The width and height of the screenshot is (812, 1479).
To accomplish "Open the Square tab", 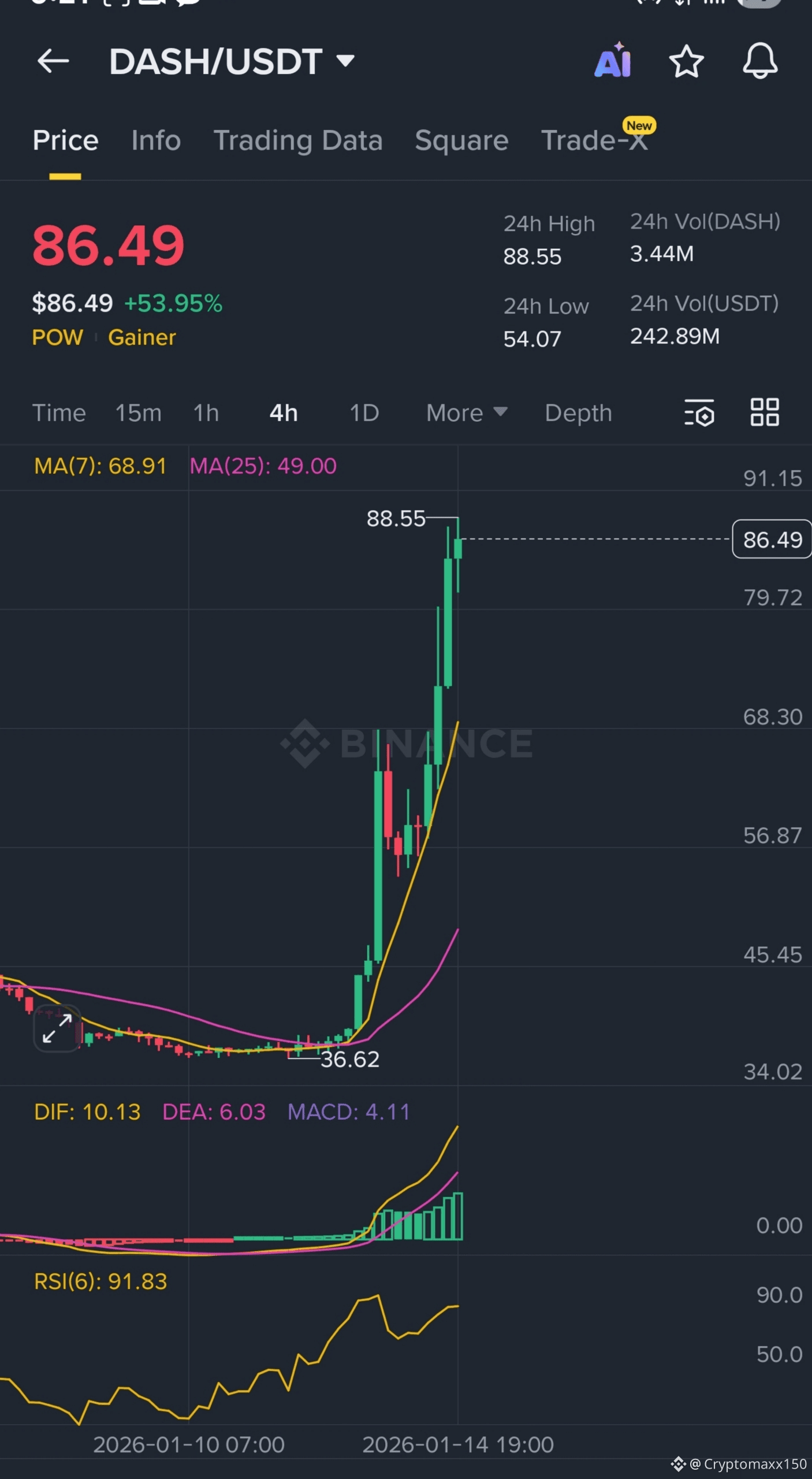I will click(x=461, y=140).
